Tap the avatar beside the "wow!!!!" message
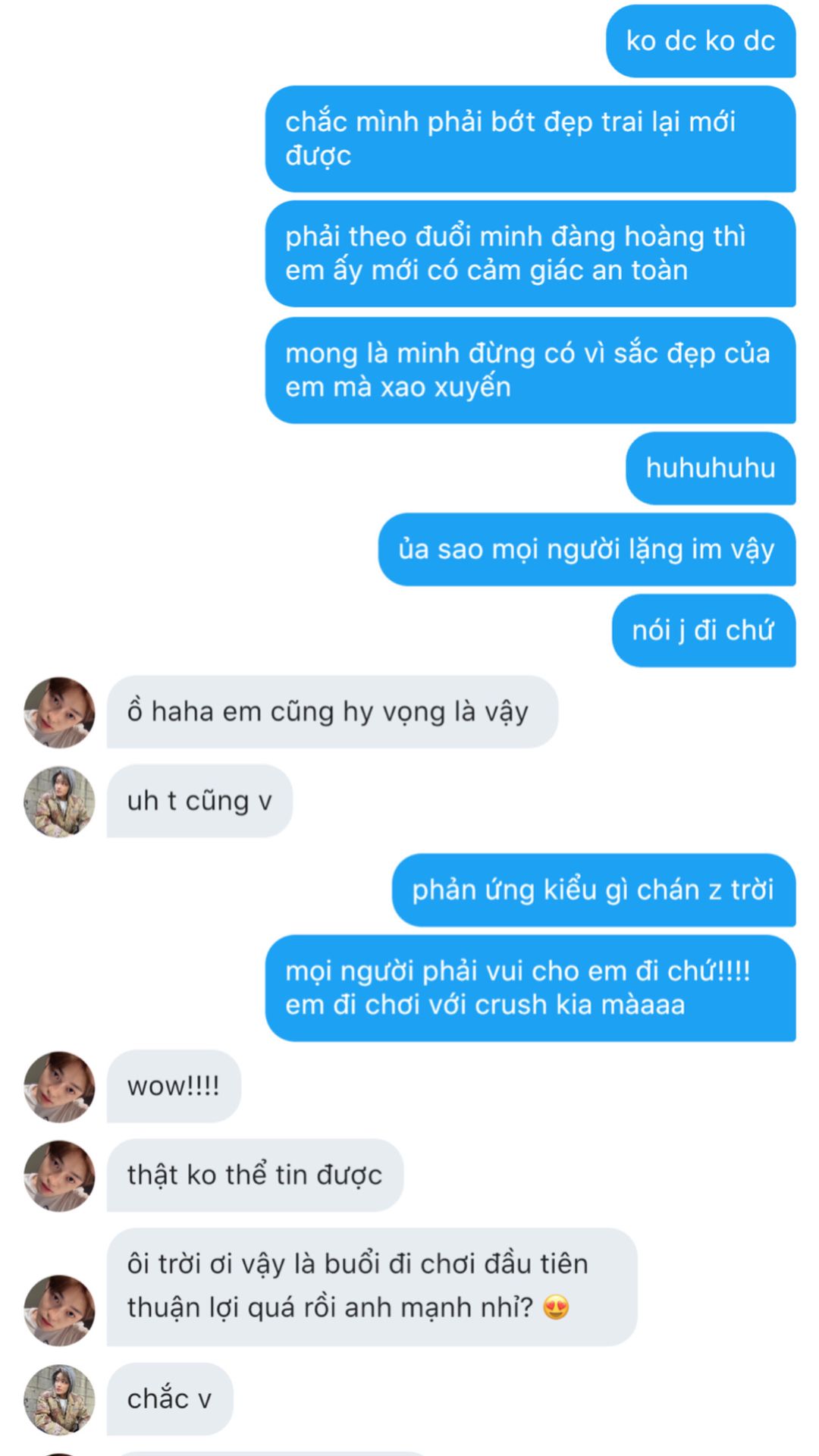The image size is (819, 1456). click(59, 1087)
